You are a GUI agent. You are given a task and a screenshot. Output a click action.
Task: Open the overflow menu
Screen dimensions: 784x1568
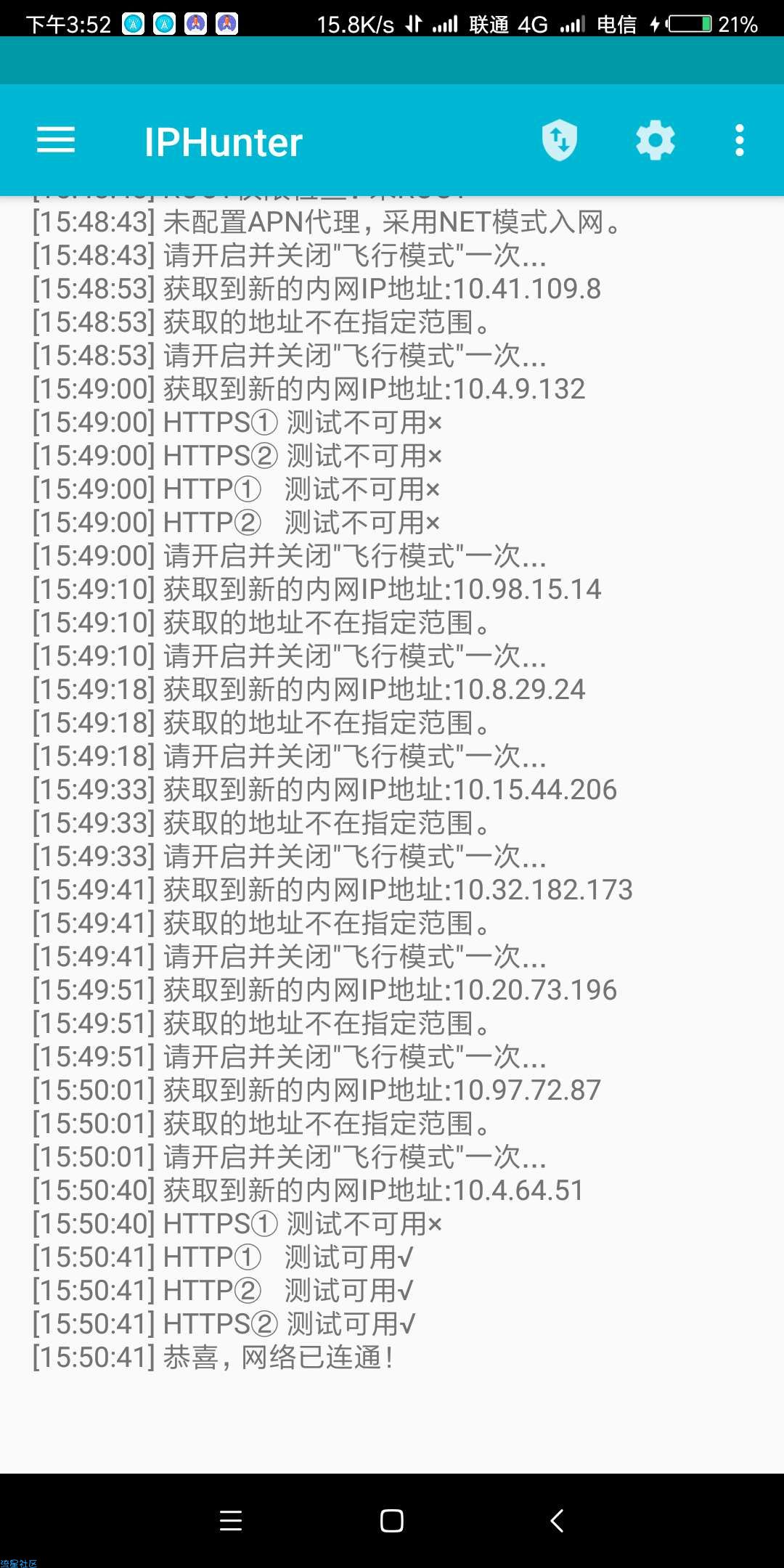coord(739,140)
